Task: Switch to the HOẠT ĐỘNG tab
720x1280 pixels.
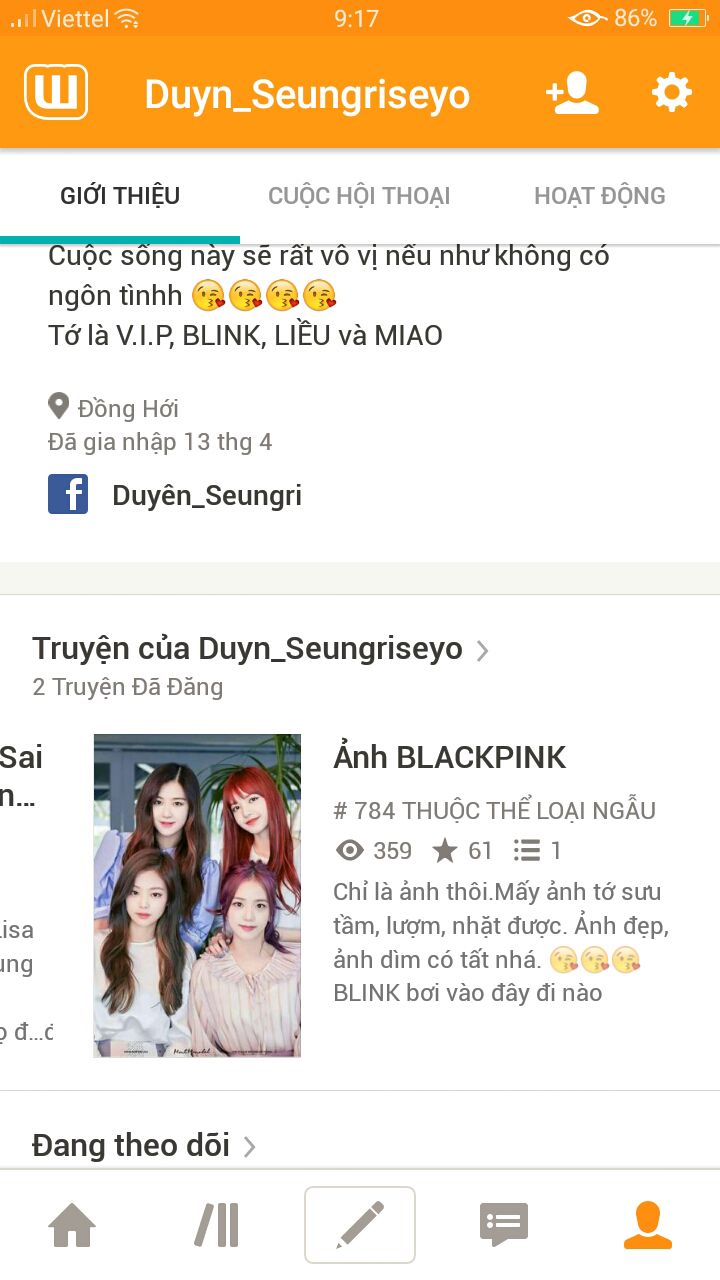Action: (x=599, y=196)
